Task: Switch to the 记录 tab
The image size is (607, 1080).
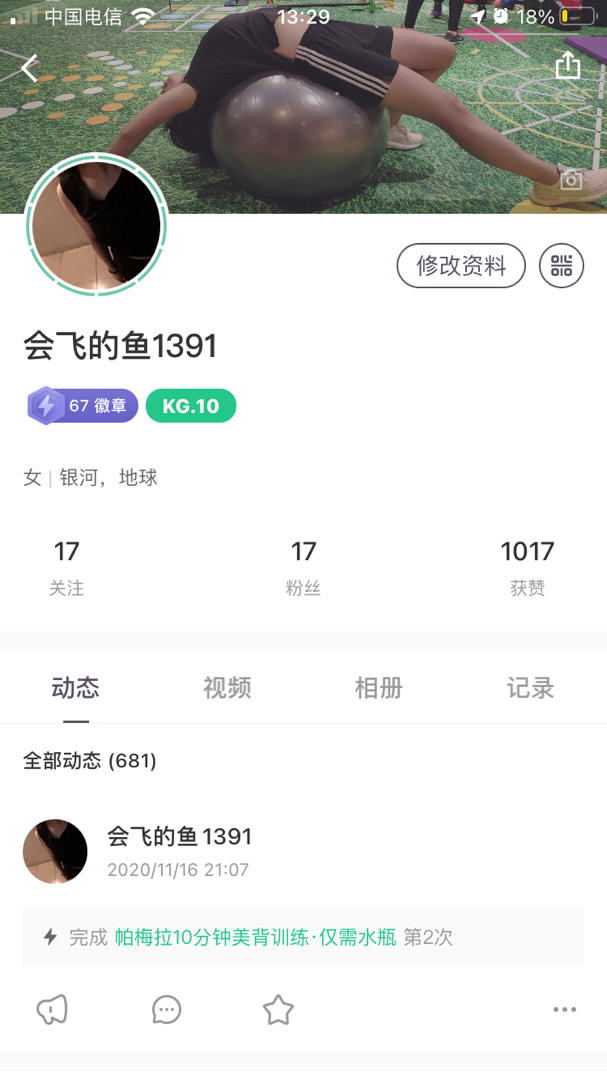Action: (530, 688)
